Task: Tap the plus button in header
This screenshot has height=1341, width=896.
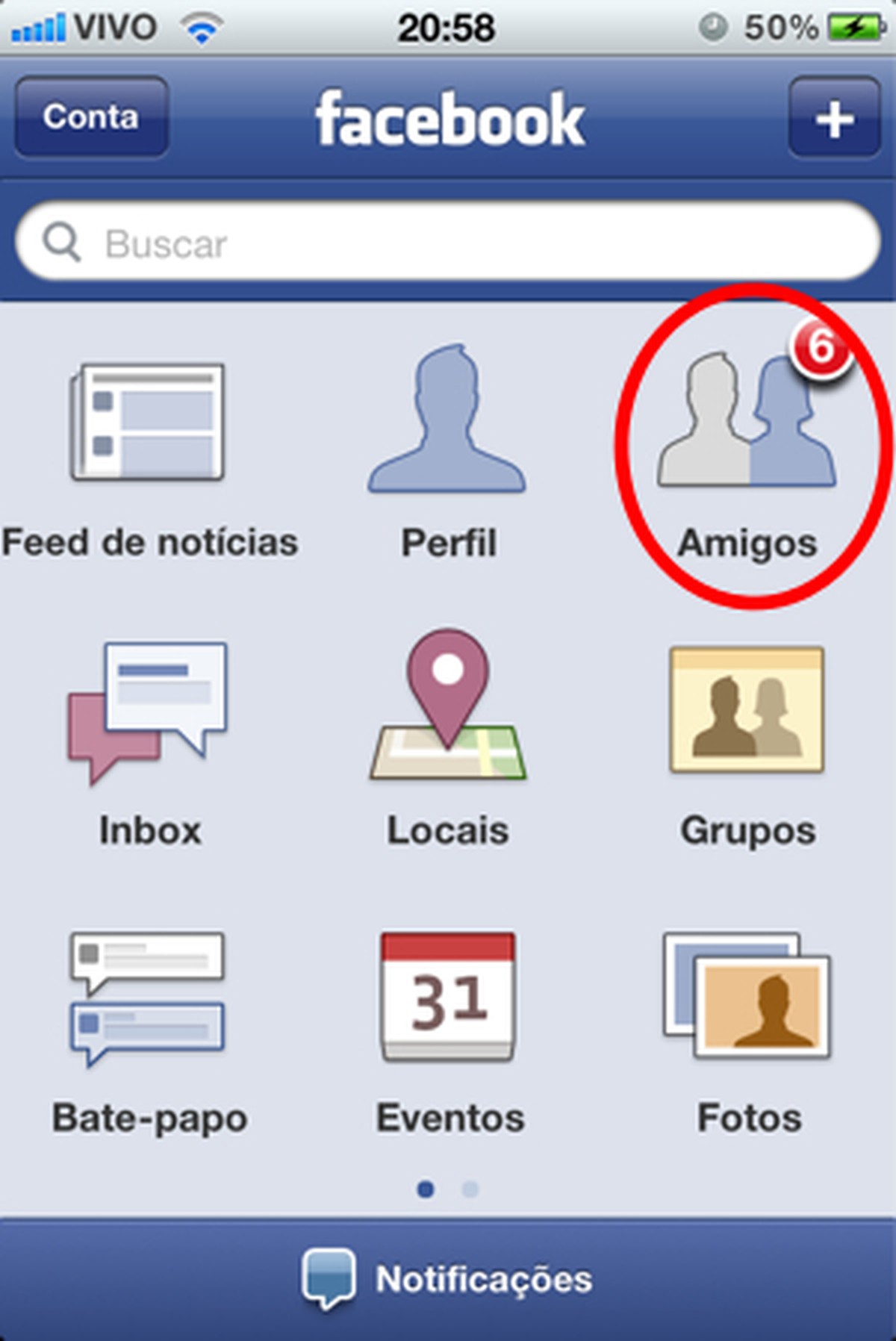Action: click(x=833, y=118)
